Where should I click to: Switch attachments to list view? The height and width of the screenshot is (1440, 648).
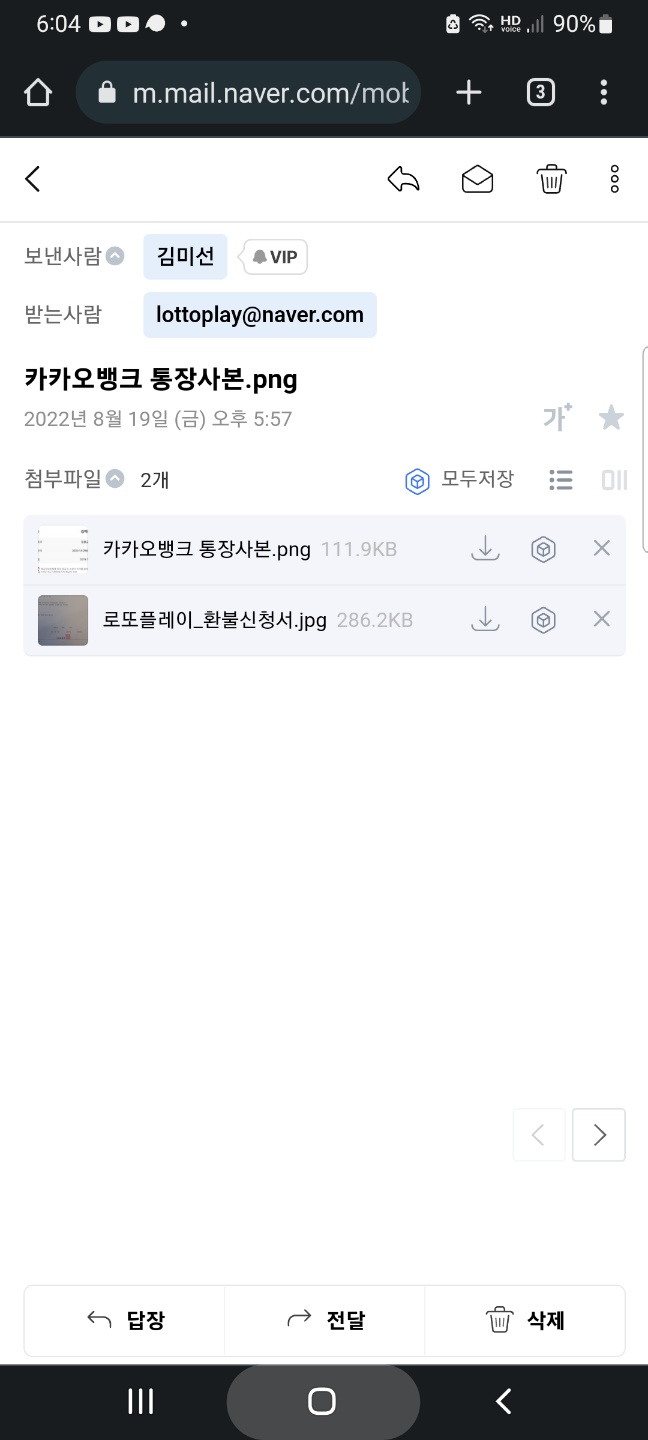click(561, 480)
